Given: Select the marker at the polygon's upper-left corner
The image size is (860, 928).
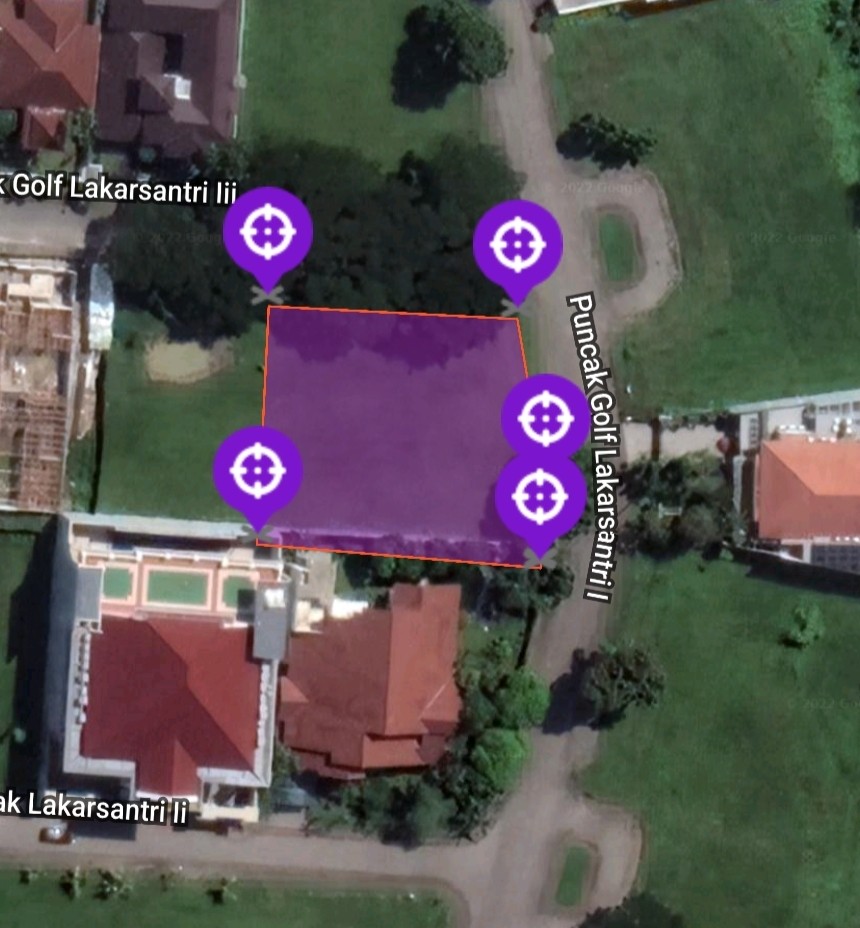Looking at the screenshot, I should click(x=267, y=232).
